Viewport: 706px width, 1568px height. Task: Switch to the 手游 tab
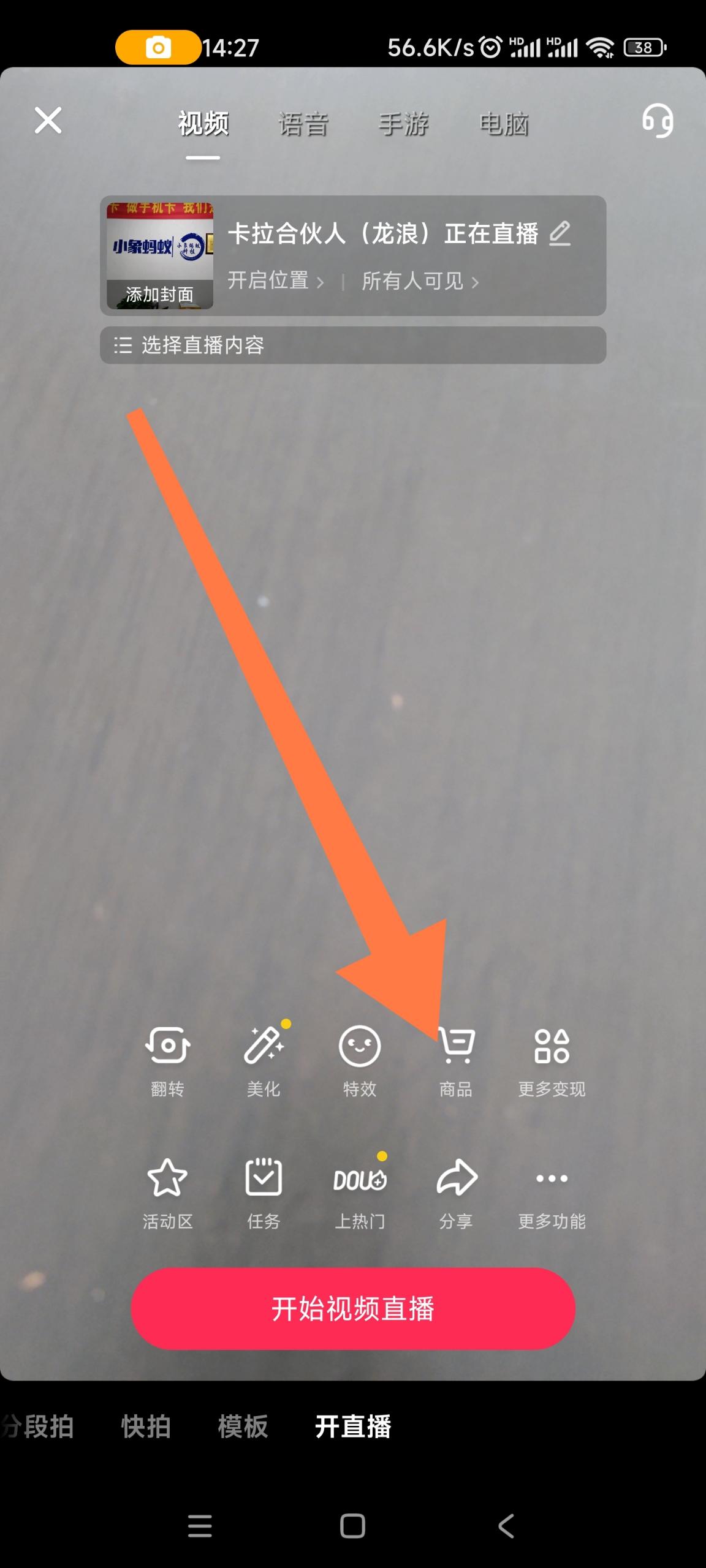(x=403, y=124)
